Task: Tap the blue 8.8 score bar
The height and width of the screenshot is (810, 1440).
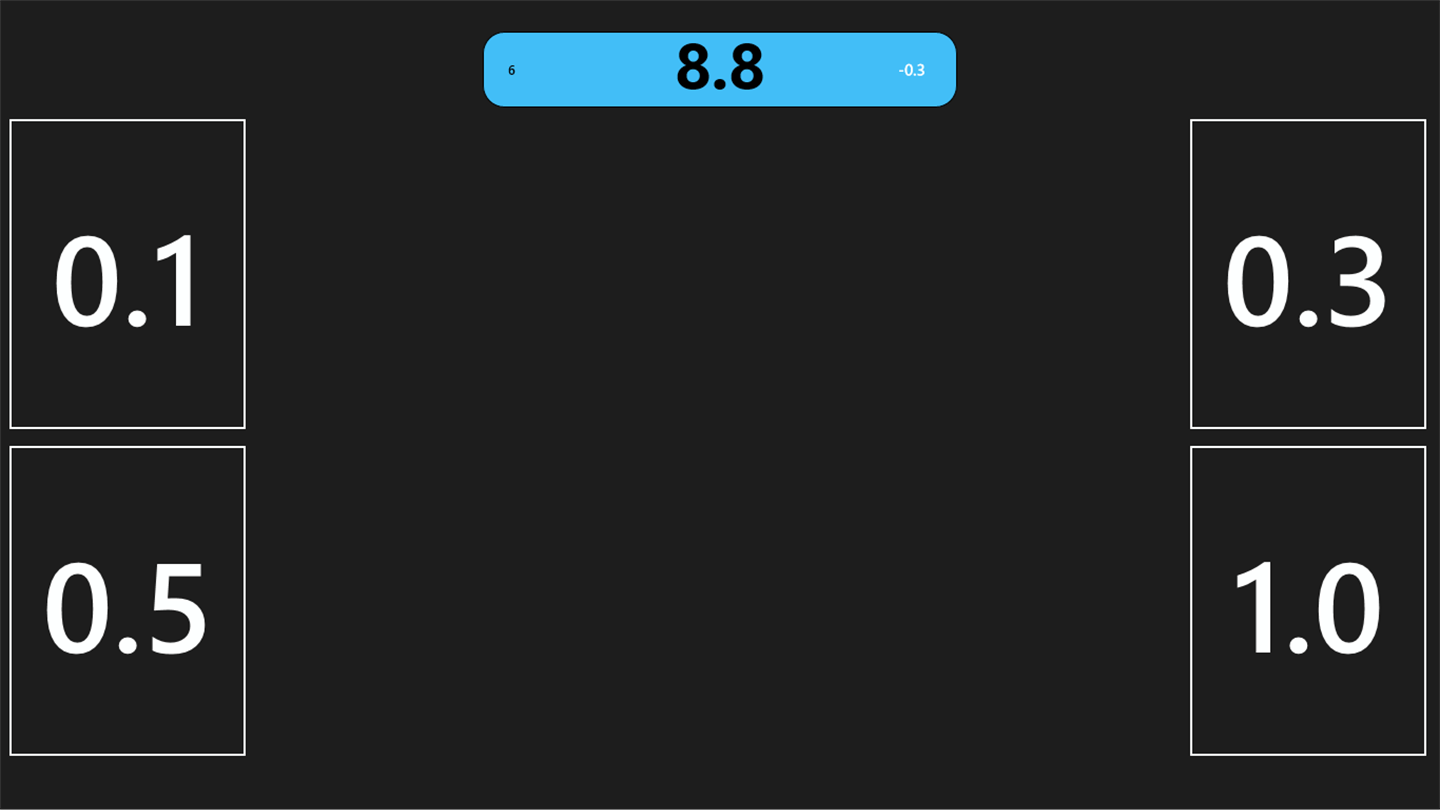Action: [x=719, y=70]
